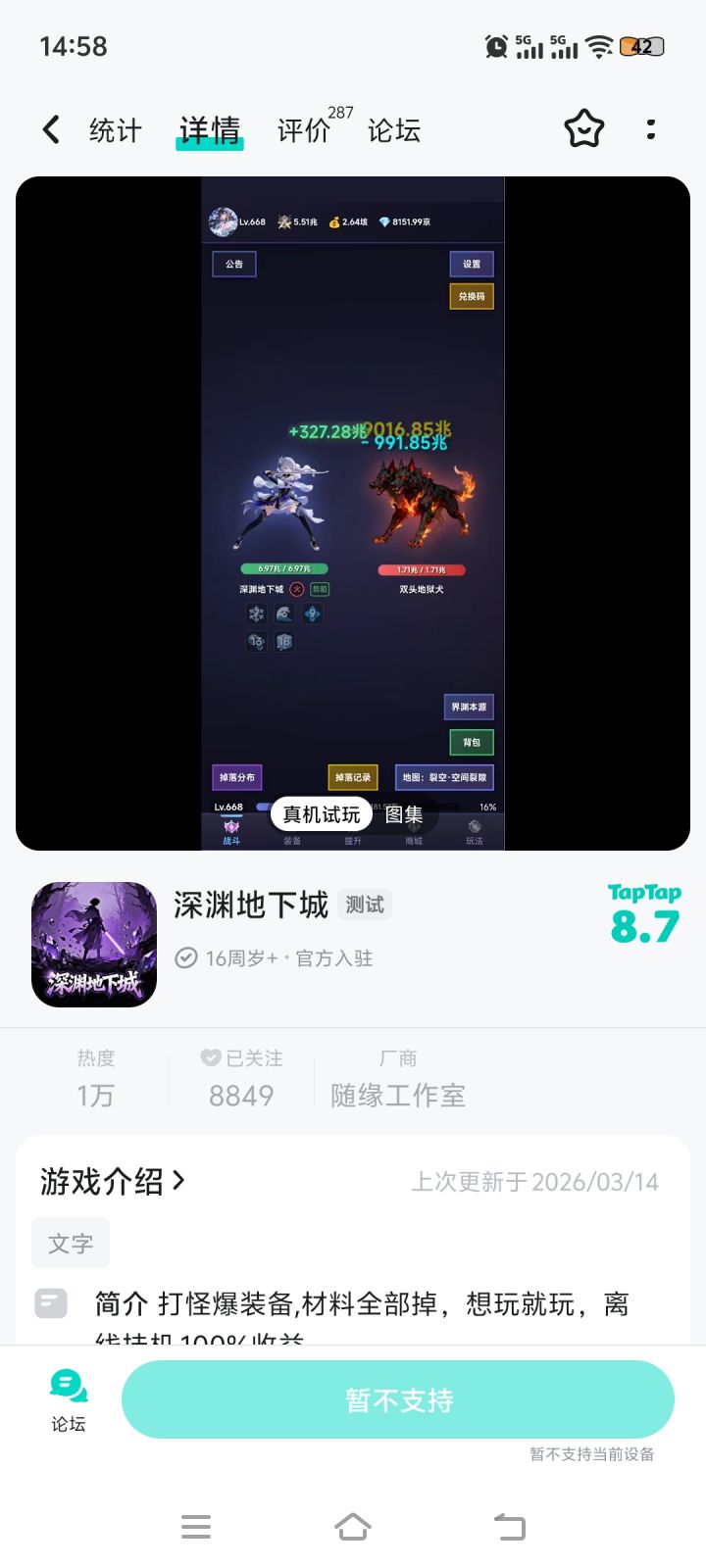
Task: Open the three-dot overflow menu
Action: (x=650, y=128)
